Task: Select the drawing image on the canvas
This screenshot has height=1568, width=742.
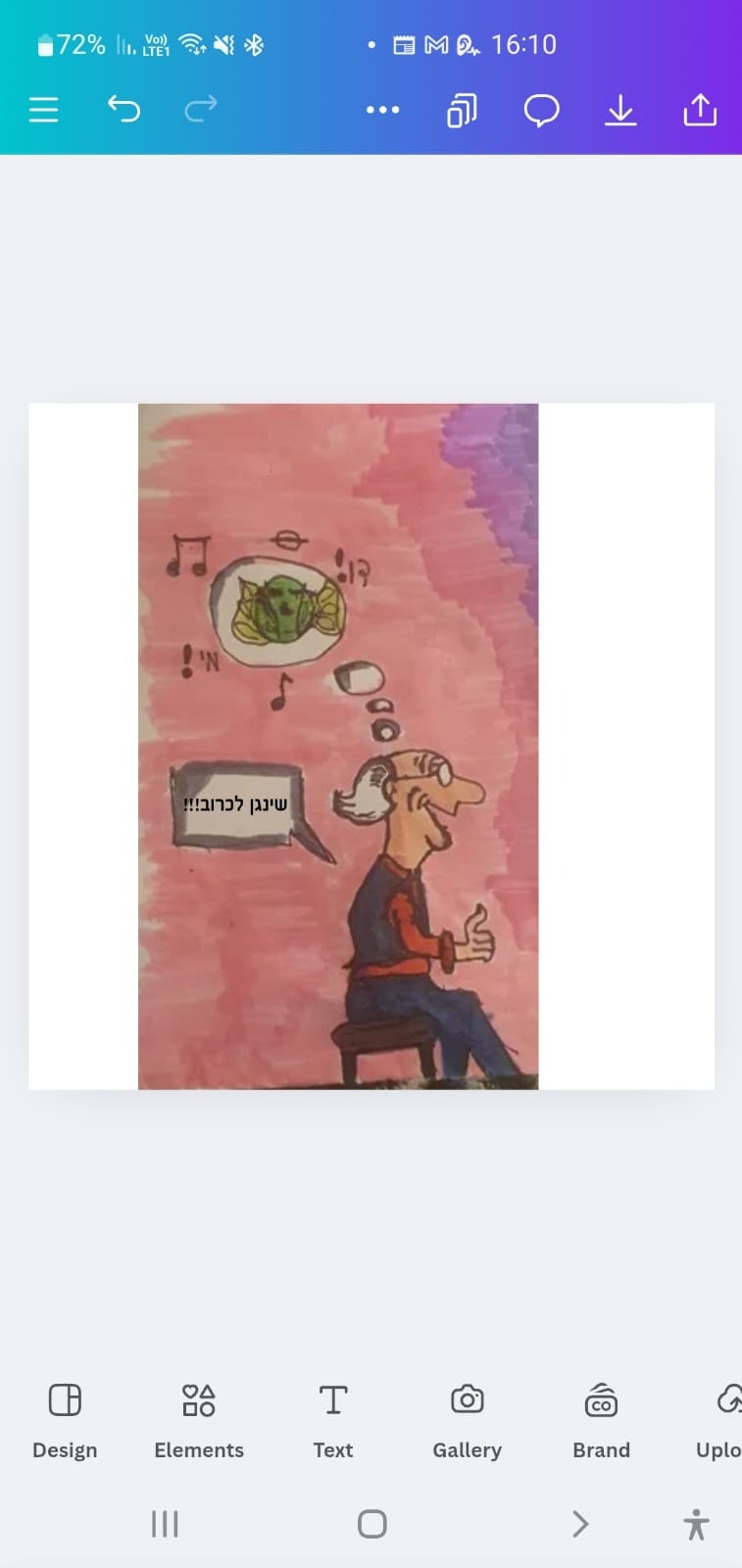Action: [x=338, y=746]
